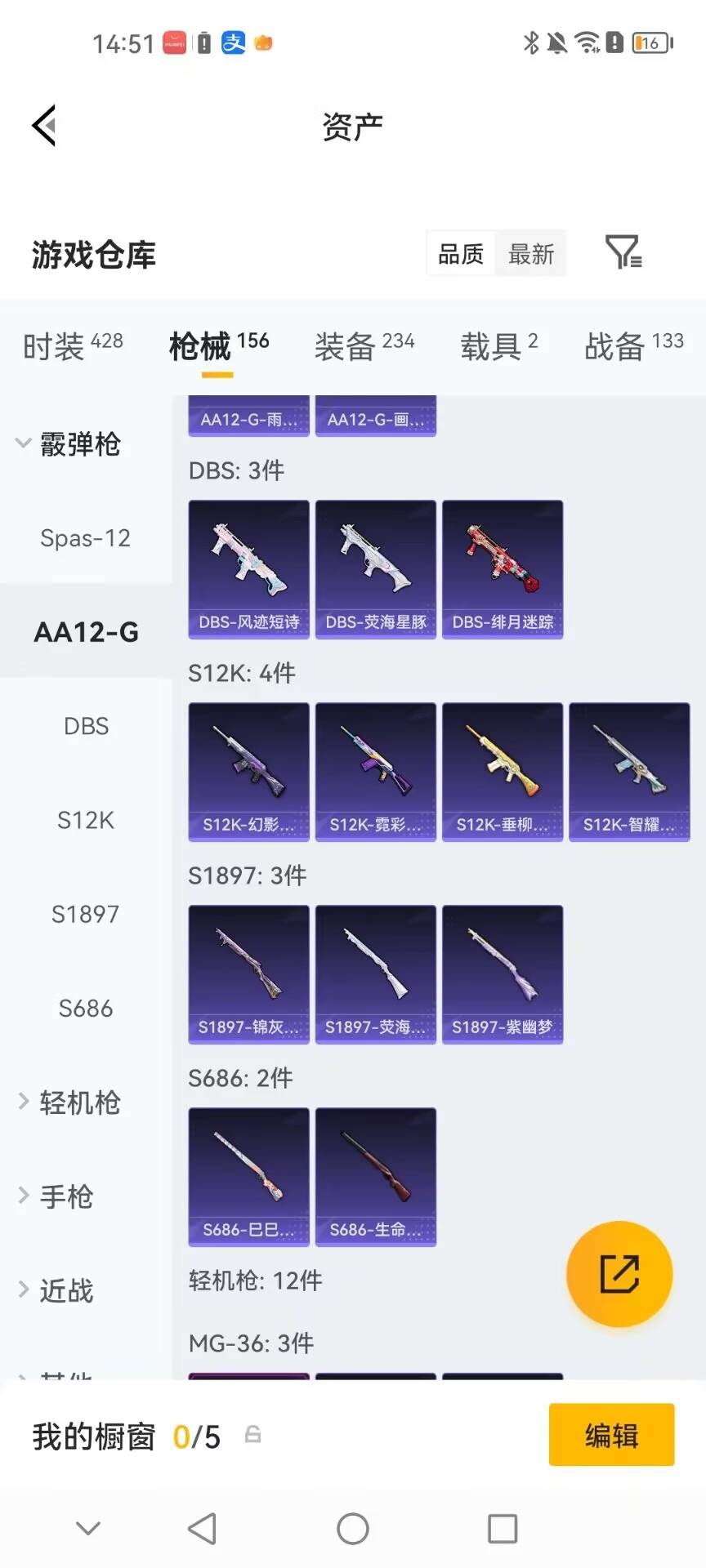Open the filter icon next to 最新
Image resolution: width=706 pixels, height=1568 pixels.
(623, 252)
